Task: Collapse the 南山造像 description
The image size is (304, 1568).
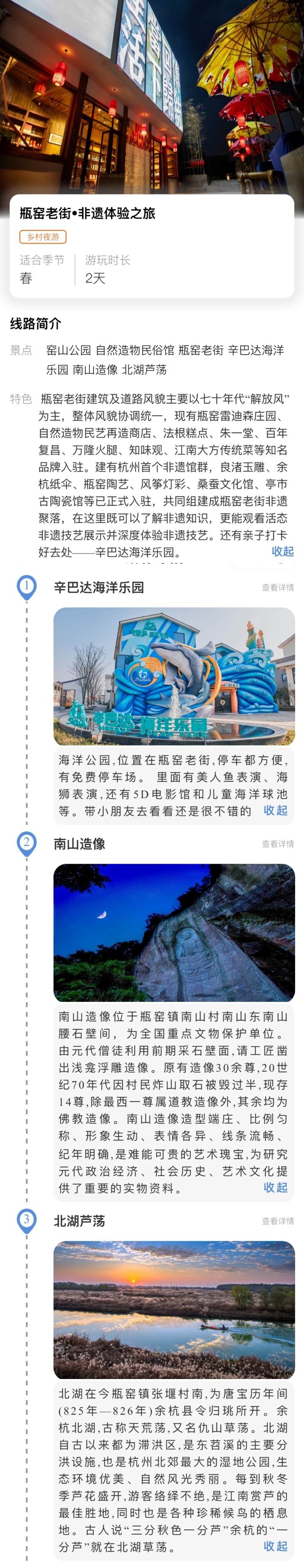Action: coord(275,1188)
